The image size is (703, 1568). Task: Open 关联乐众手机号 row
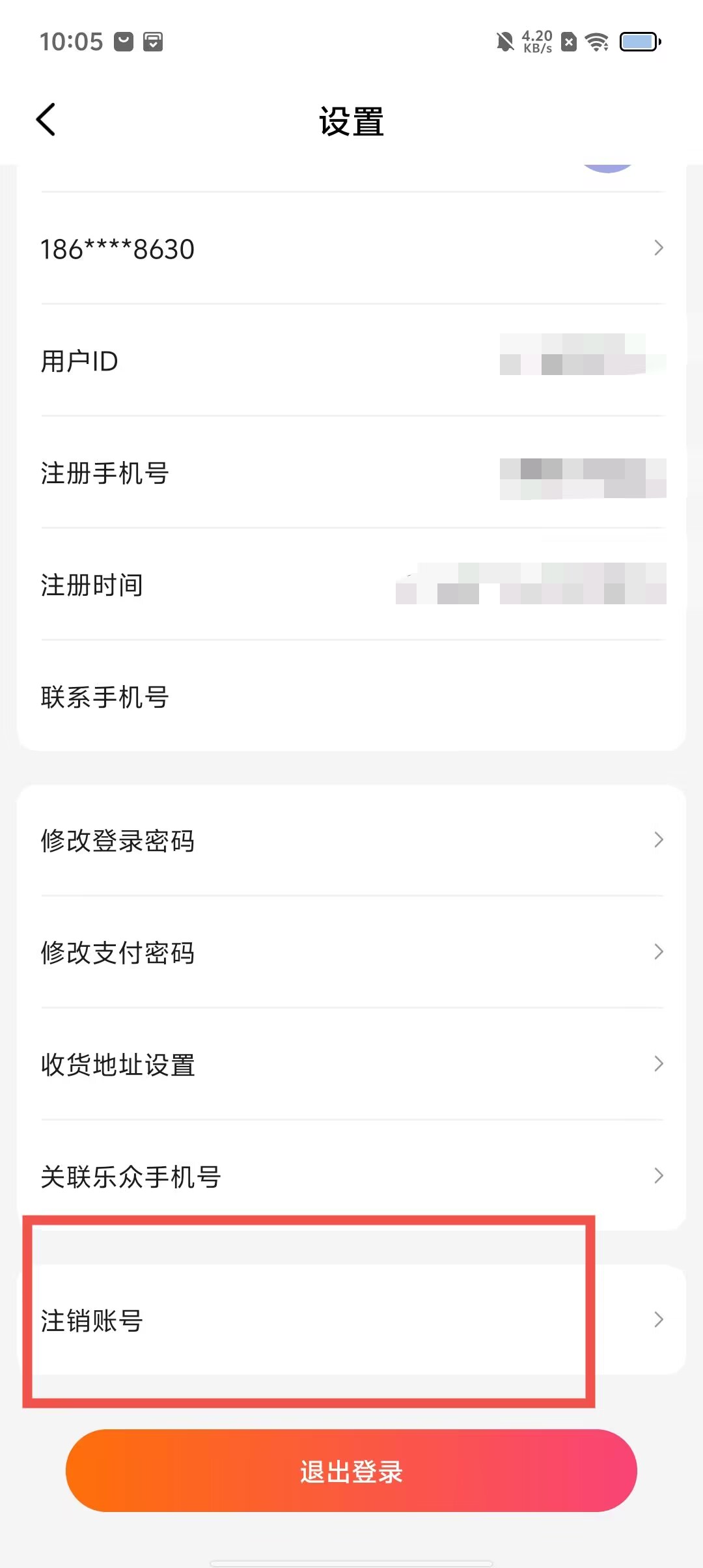pos(351,1177)
